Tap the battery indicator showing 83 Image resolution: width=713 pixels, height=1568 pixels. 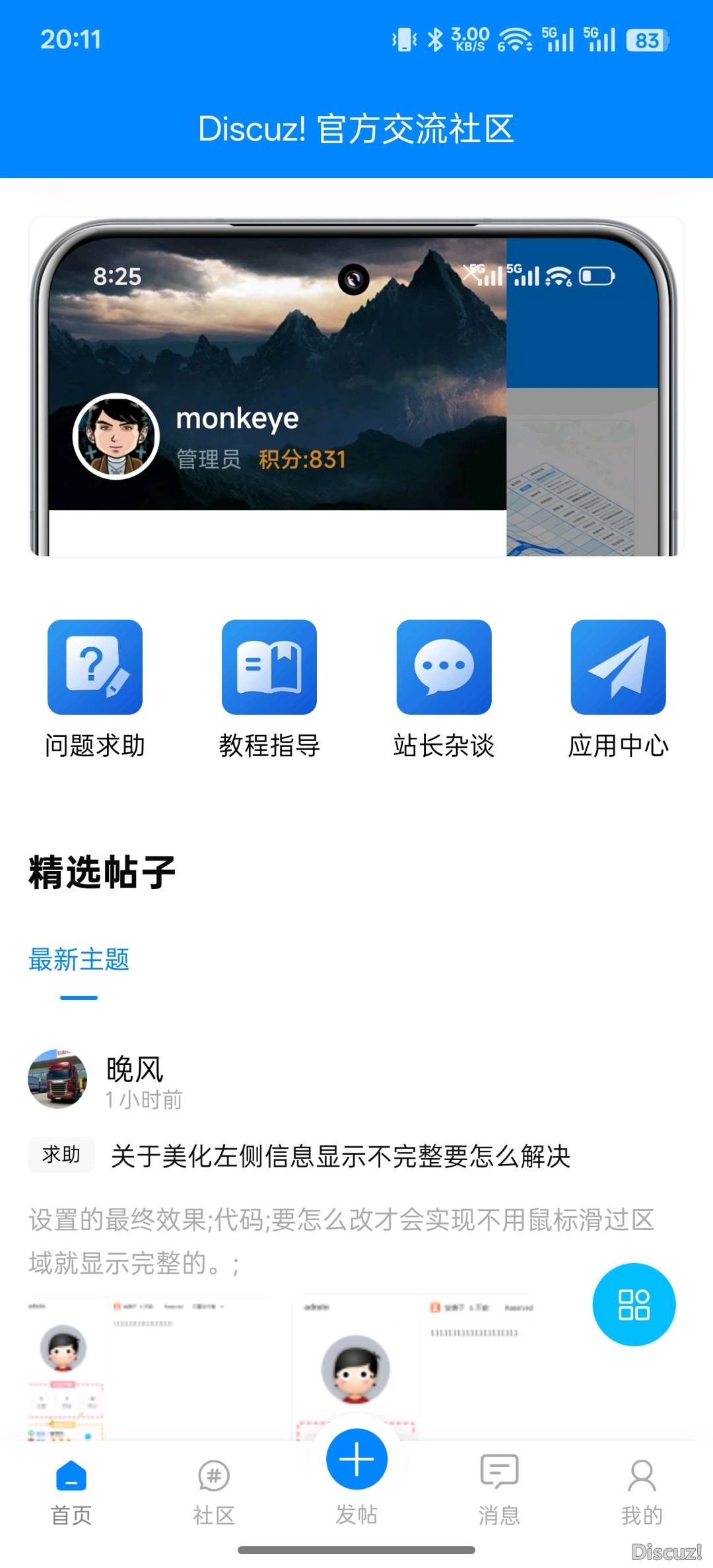click(648, 41)
